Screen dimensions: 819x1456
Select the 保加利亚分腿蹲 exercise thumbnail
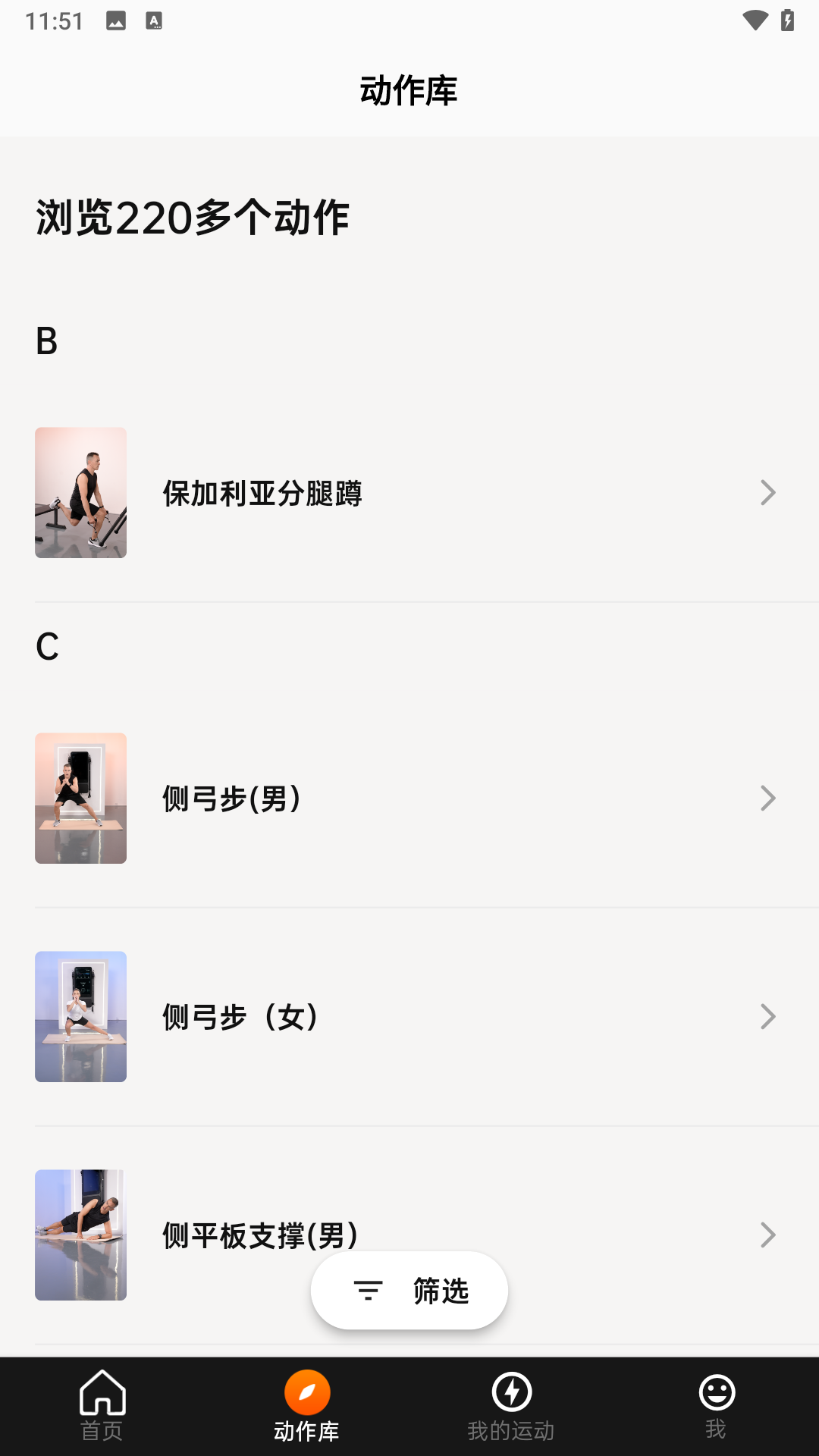click(x=81, y=493)
